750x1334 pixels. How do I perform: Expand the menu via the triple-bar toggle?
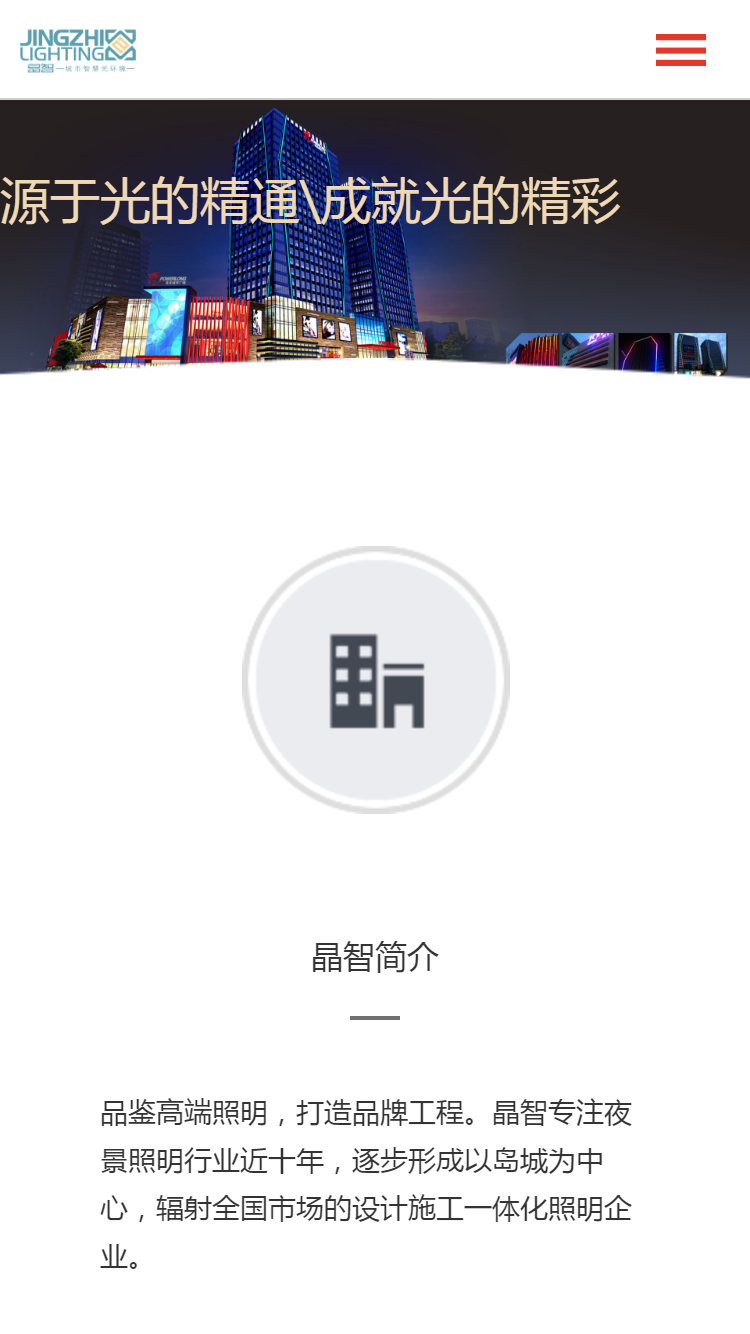click(680, 51)
